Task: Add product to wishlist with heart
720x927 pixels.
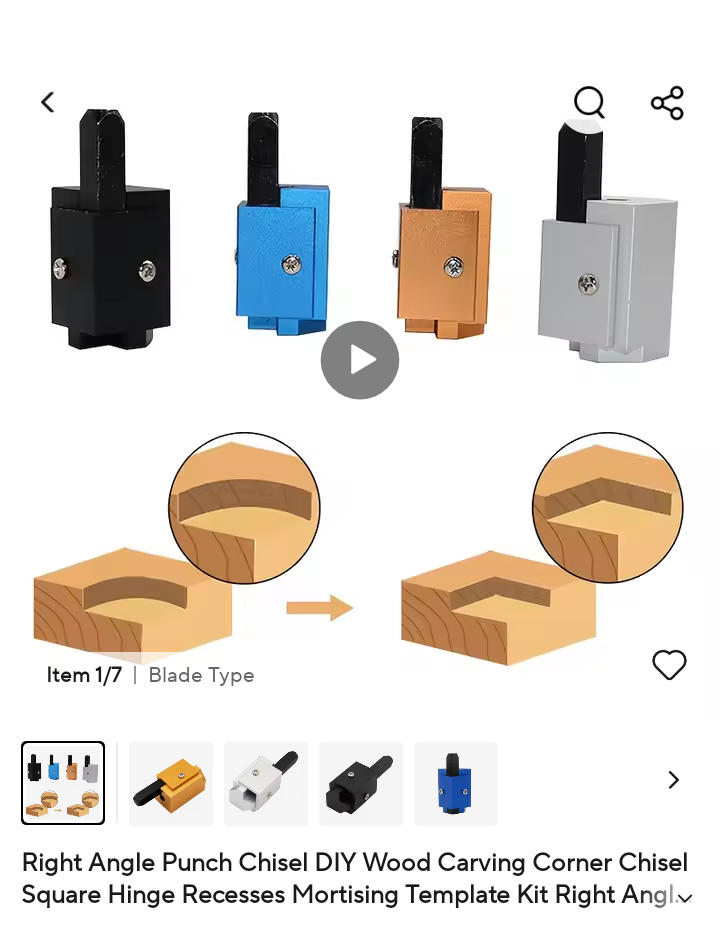Action: [x=669, y=665]
